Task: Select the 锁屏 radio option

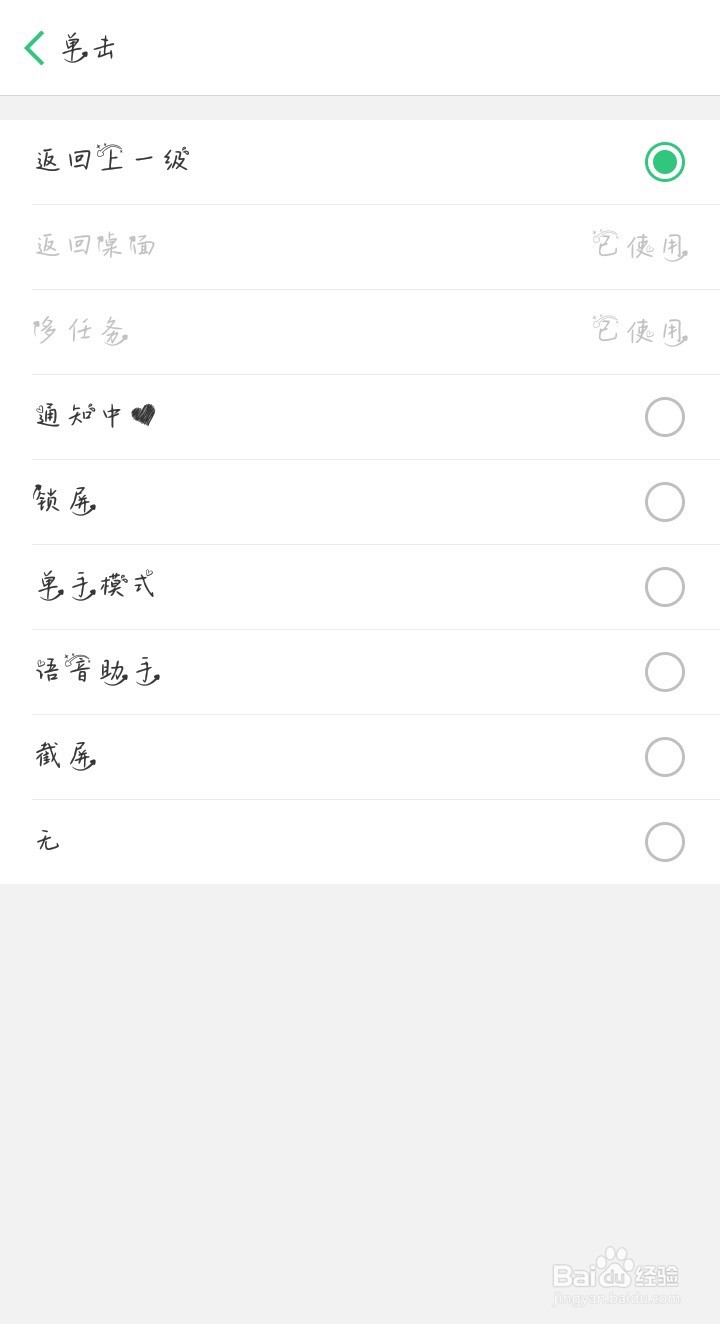Action: pyautogui.click(x=664, y=502)
